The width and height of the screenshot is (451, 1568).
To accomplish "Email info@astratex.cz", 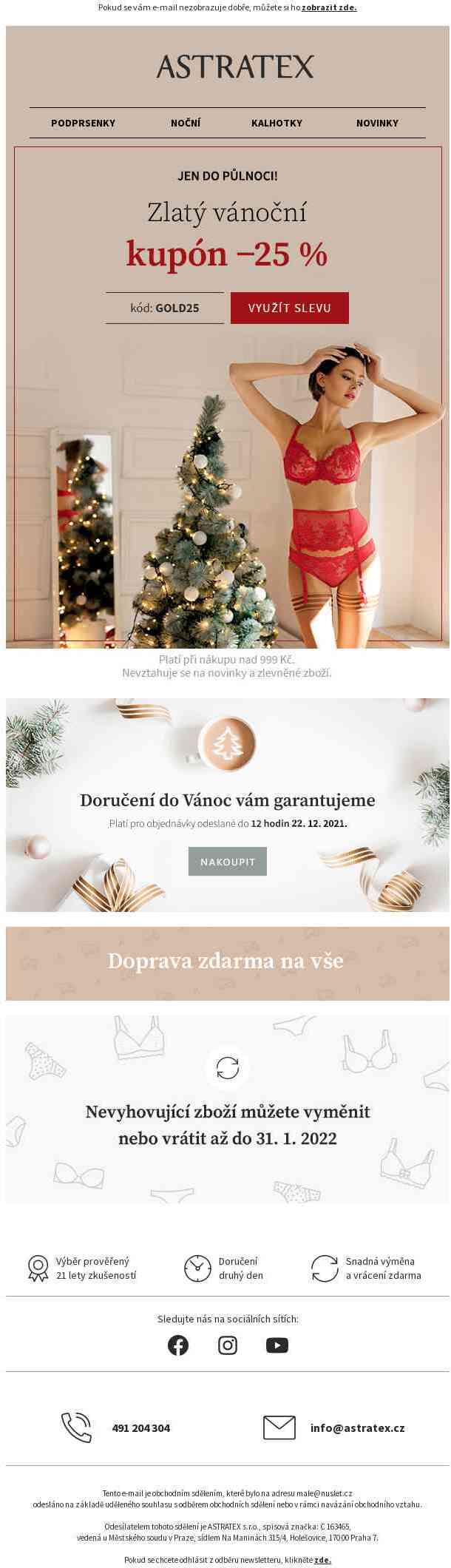I will pos(357,1428).
